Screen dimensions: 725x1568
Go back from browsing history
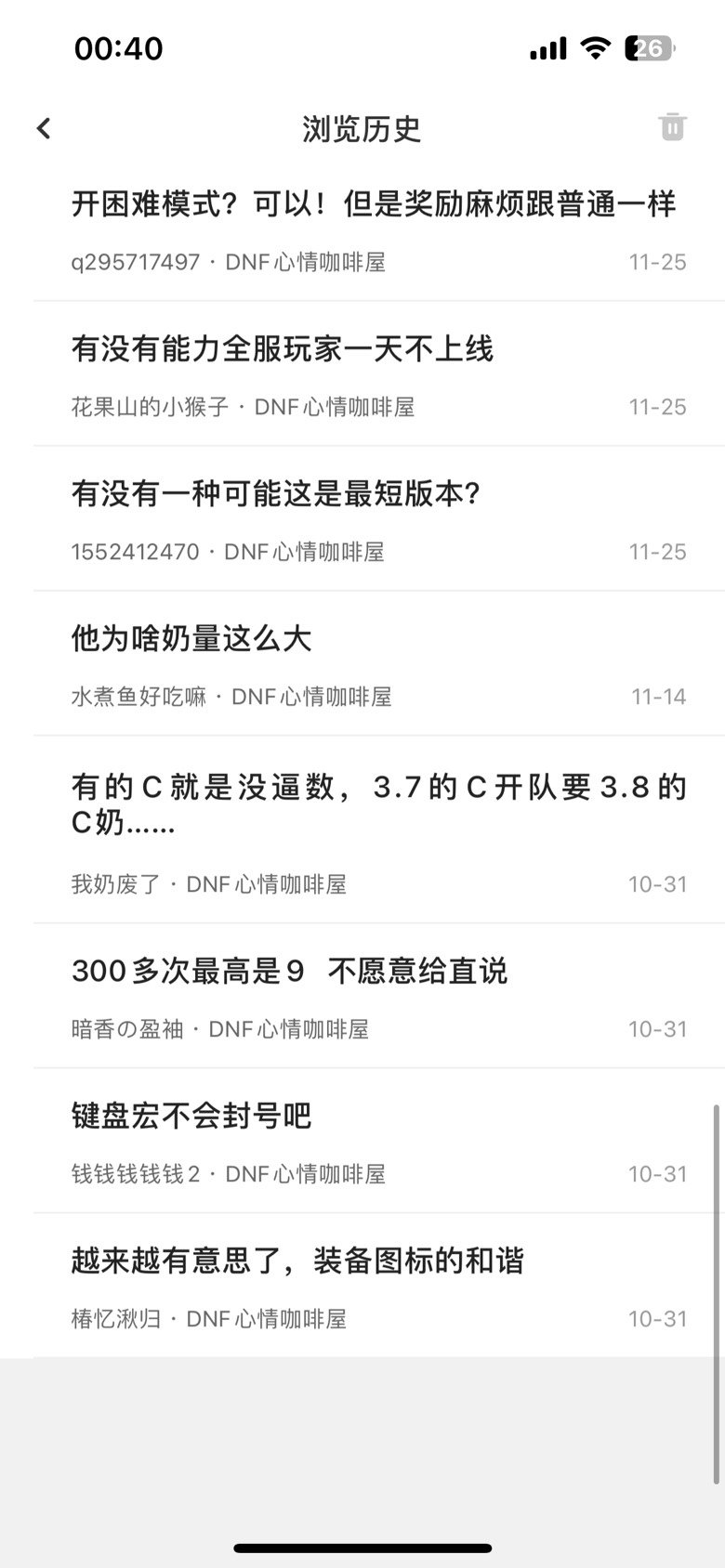(44, 128)
